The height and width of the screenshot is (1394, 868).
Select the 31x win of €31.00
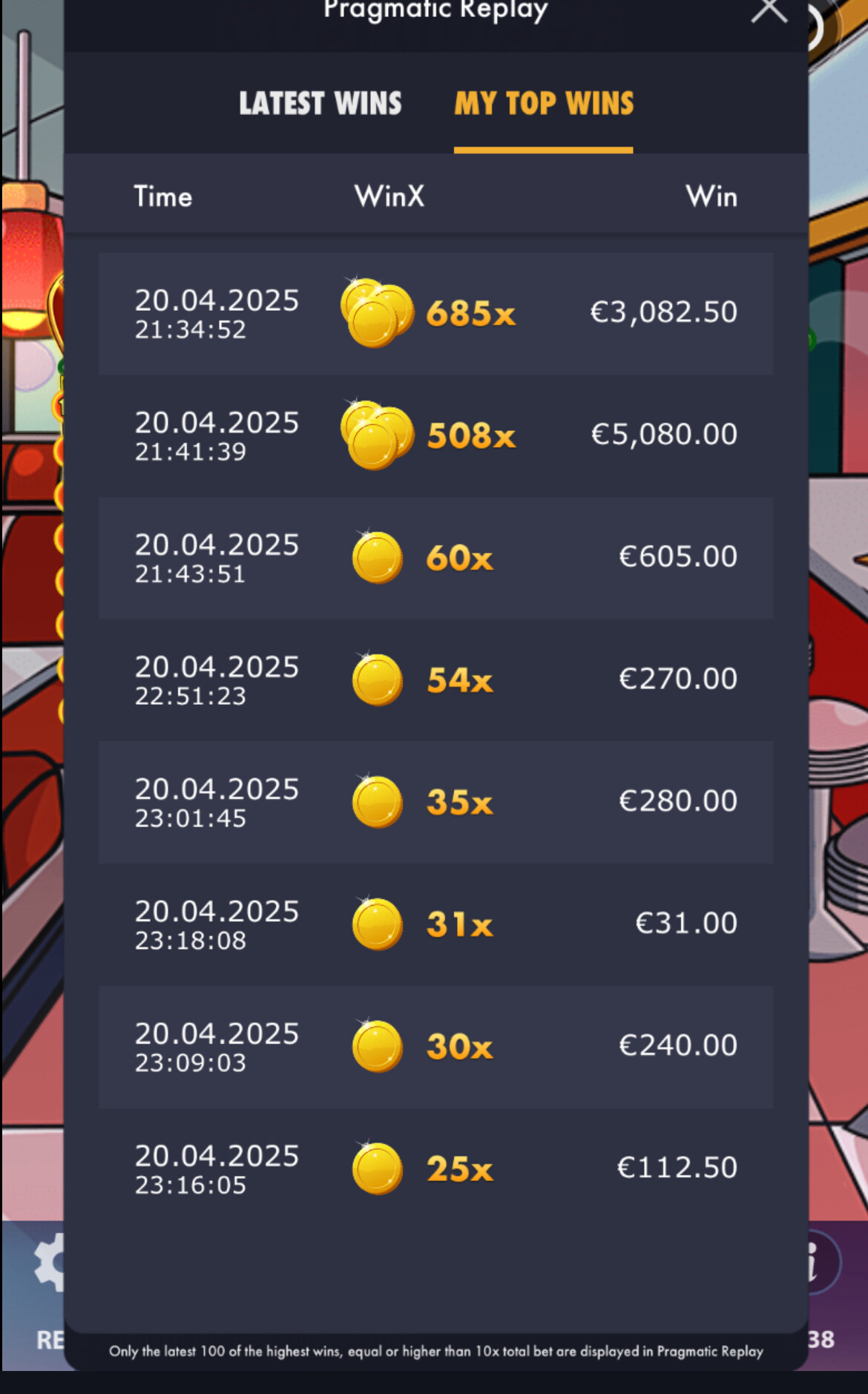click(435, 924)
